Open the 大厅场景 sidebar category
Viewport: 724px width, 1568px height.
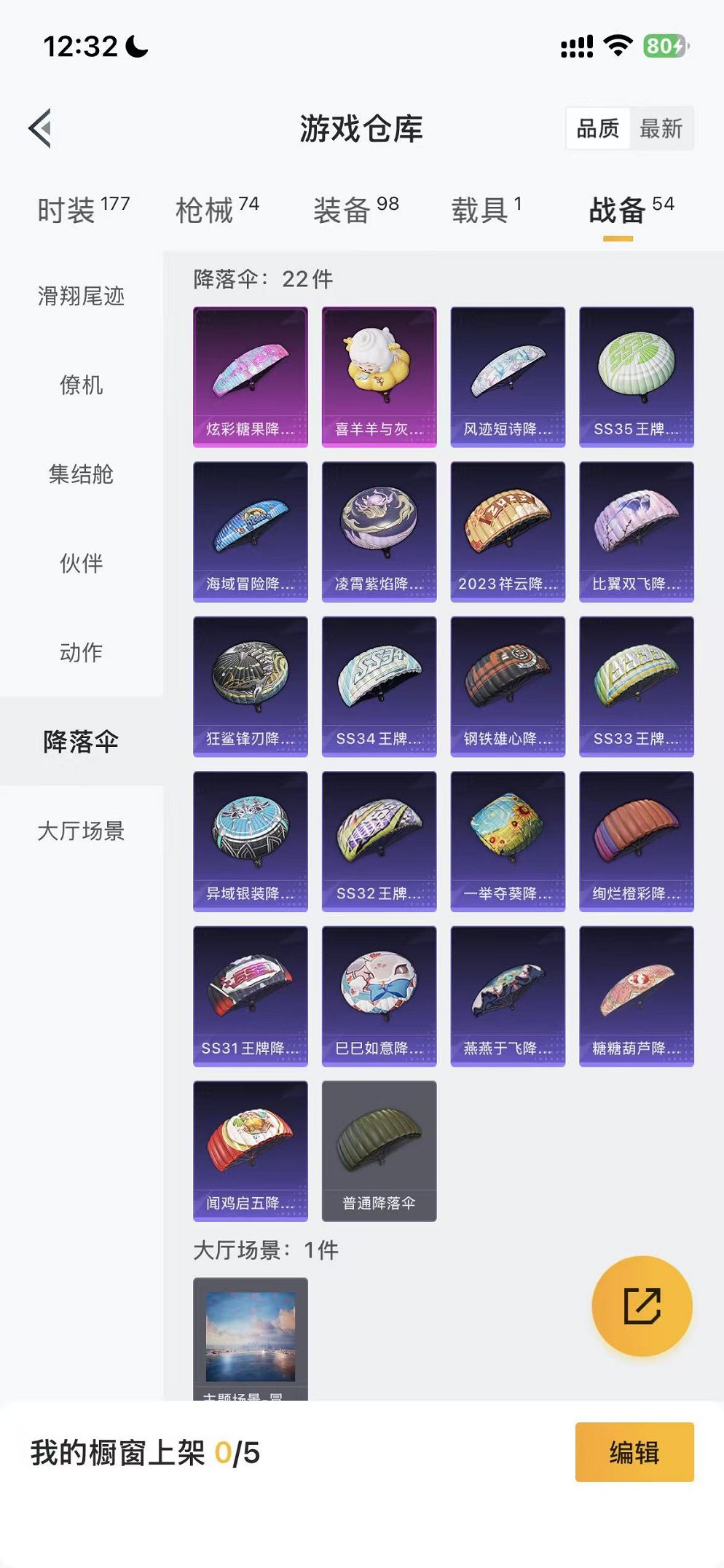point(82,830)
